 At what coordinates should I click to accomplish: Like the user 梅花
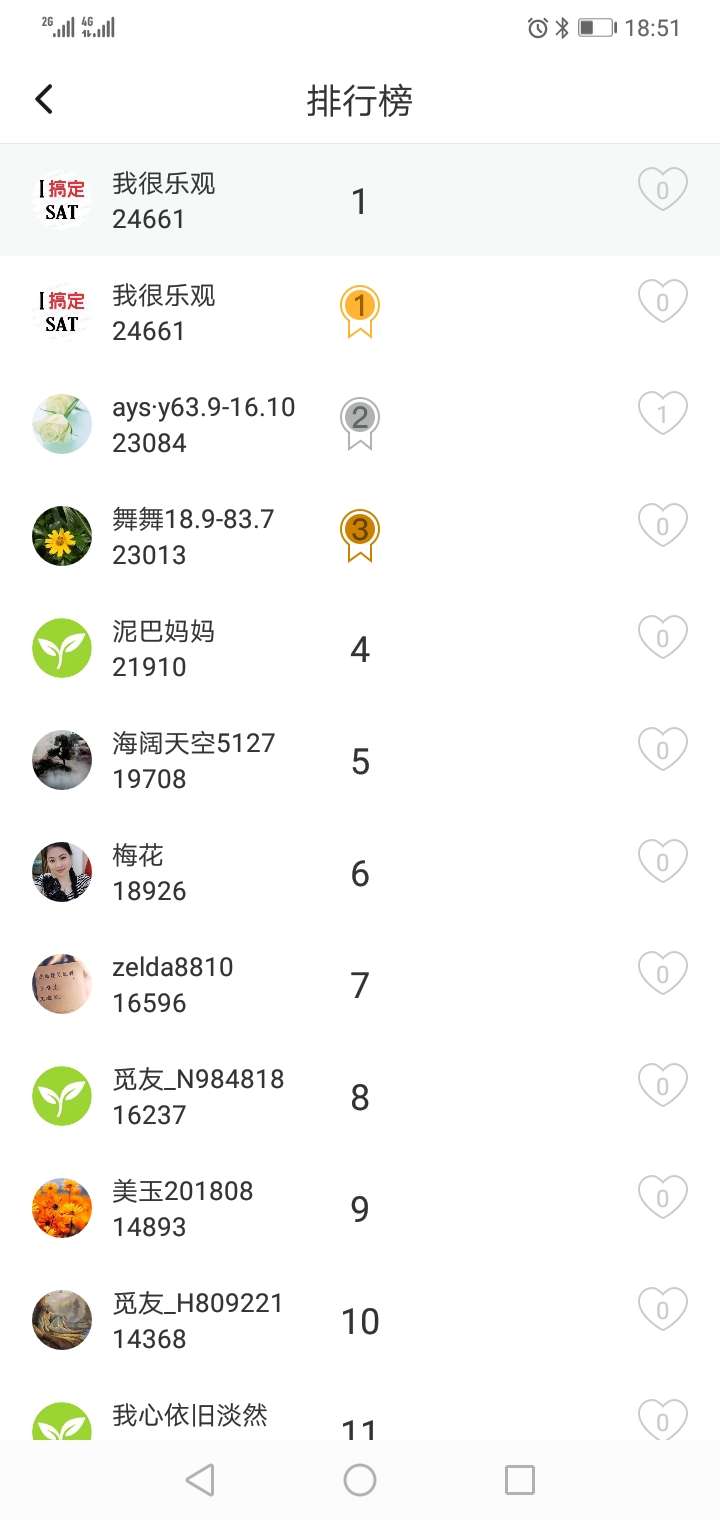(662, 860)
